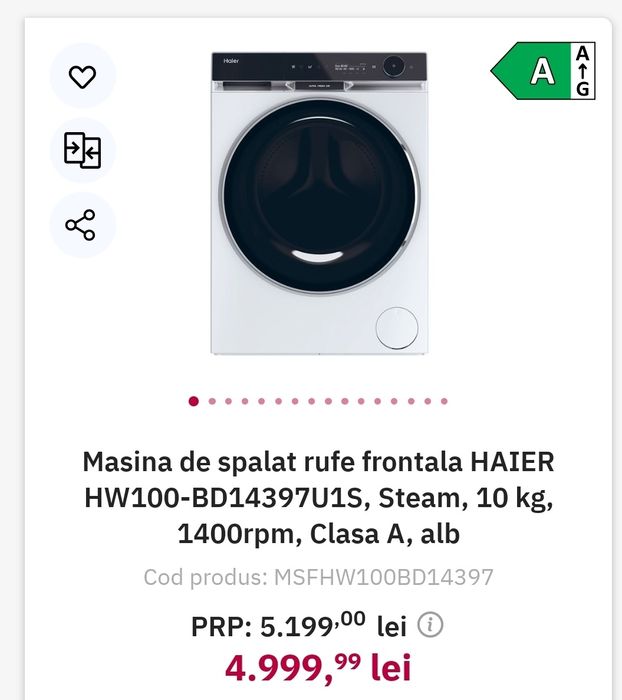This screenshot has height=700, width=622.
Task: Open the energy class A label
Action: [x=544, y=71]
